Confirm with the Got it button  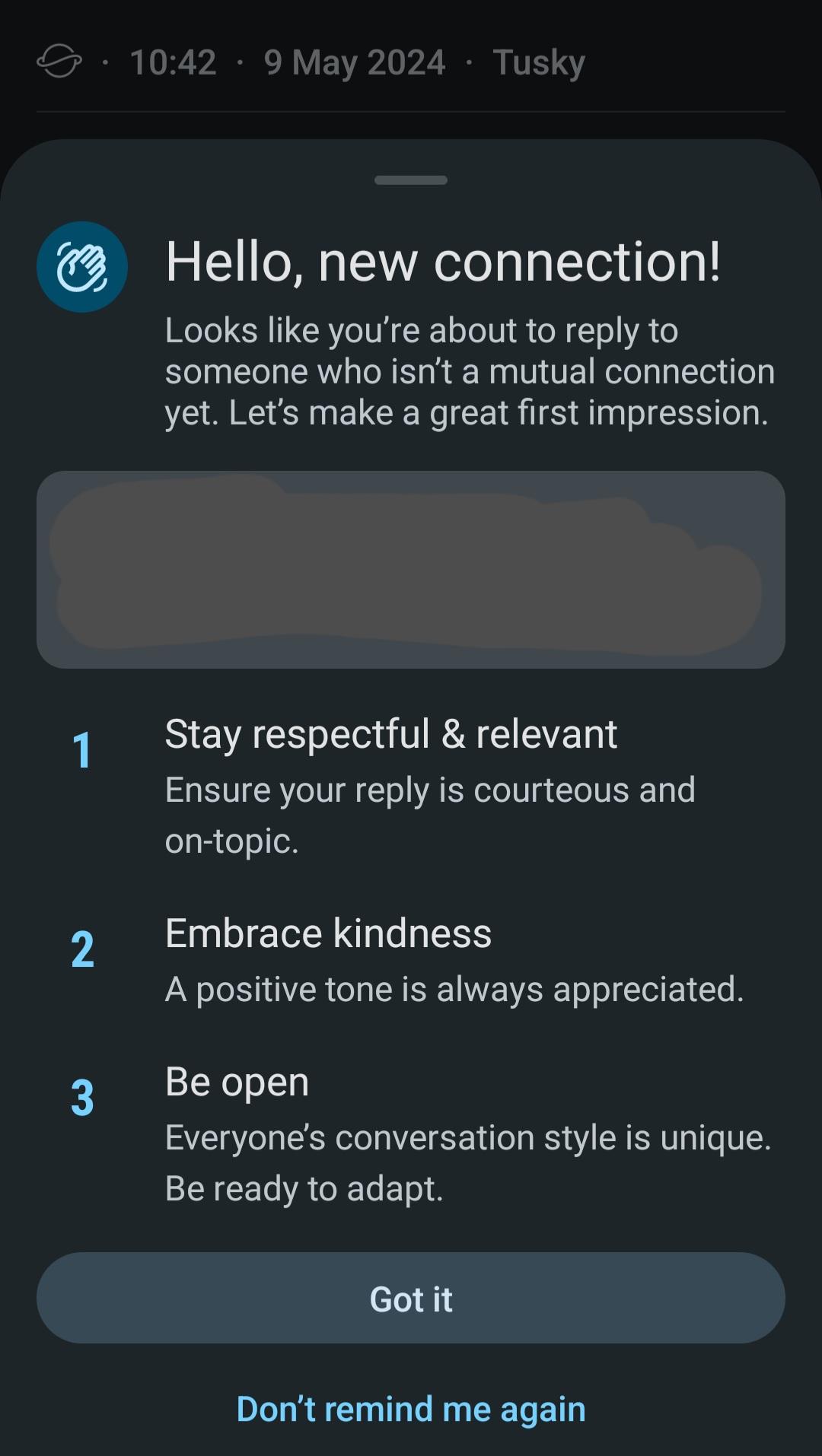(x=411, y=1299)
